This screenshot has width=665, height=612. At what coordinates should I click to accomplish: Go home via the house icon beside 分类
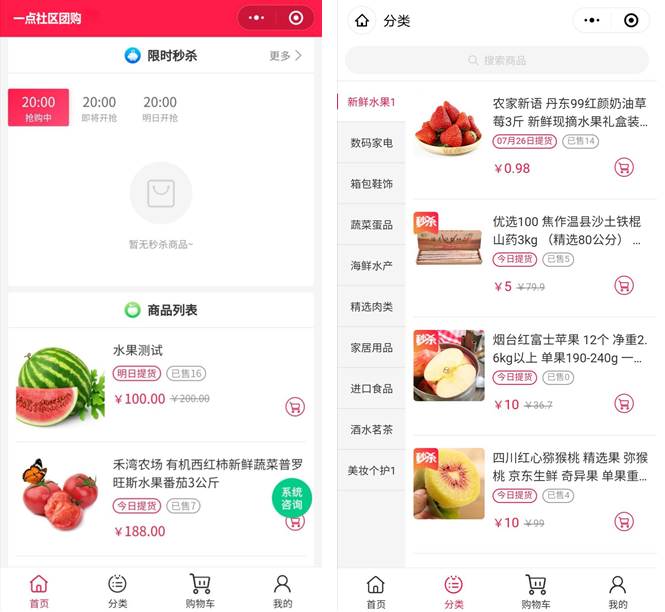[362, 20]
